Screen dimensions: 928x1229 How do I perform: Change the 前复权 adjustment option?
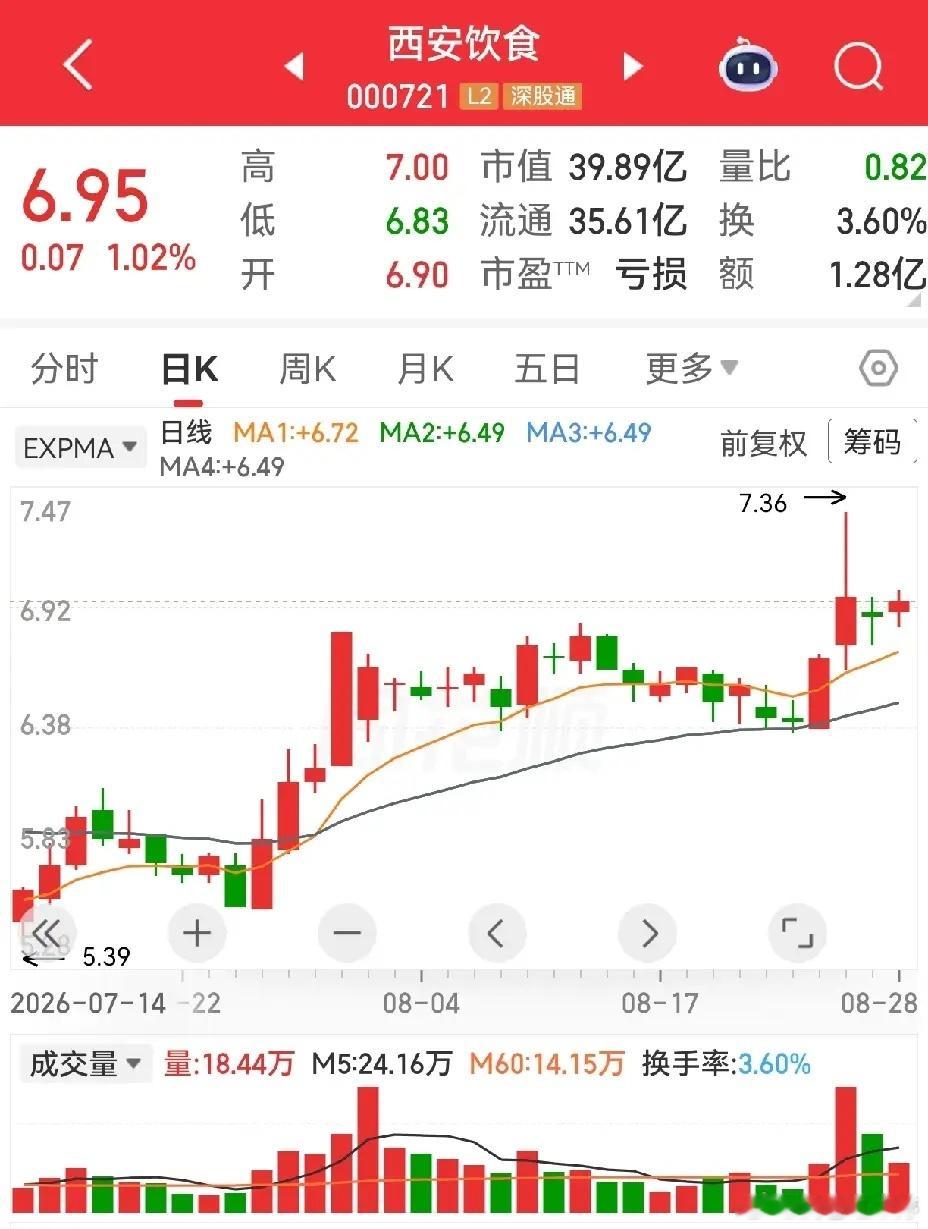point(763,443)
